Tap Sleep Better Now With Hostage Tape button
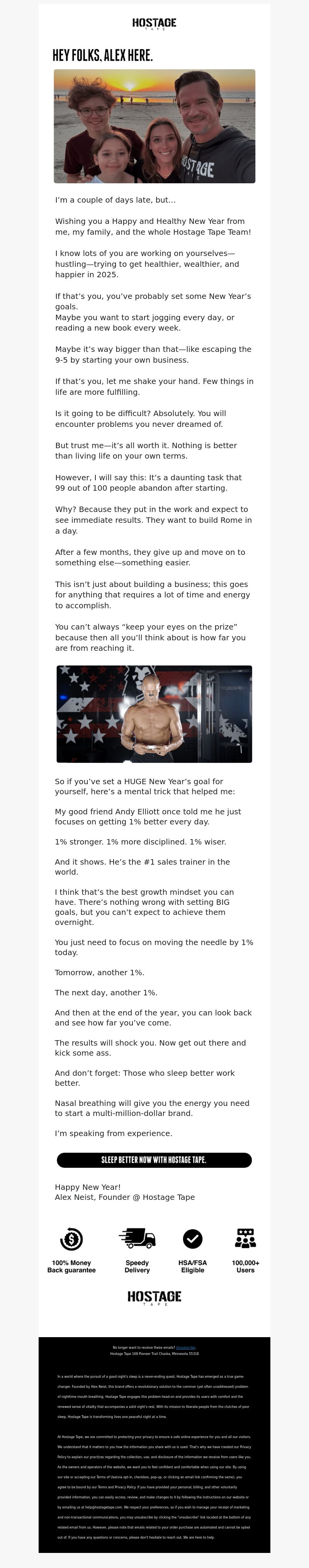Image resolution: width=309 pixels, height=1568 pixels. (x=154, y=1160)
